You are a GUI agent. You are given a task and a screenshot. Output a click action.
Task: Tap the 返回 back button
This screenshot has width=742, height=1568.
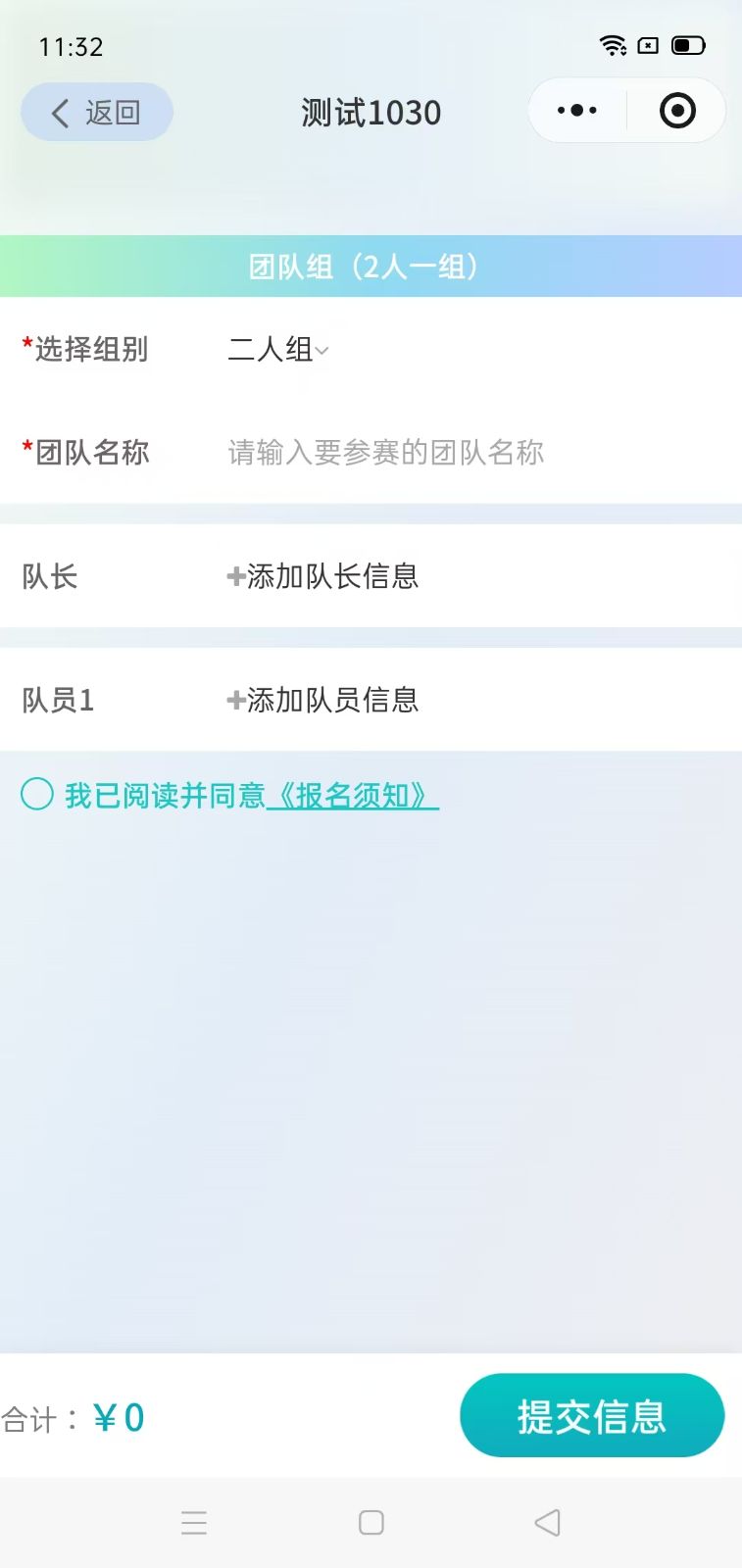[97, 113]
